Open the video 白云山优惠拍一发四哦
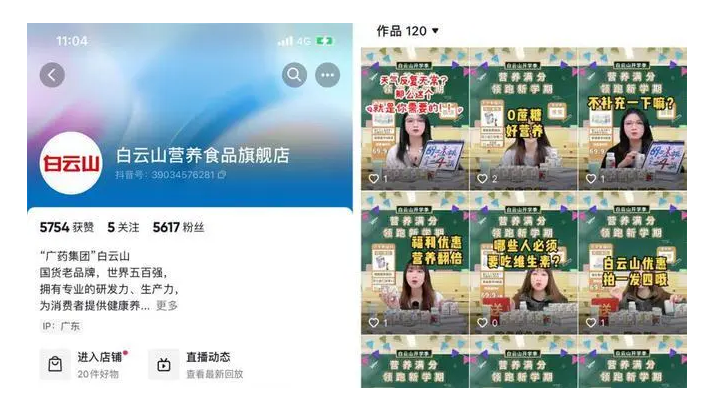Image resolution: width=720 pixels, height=416 pixels. 631,262
